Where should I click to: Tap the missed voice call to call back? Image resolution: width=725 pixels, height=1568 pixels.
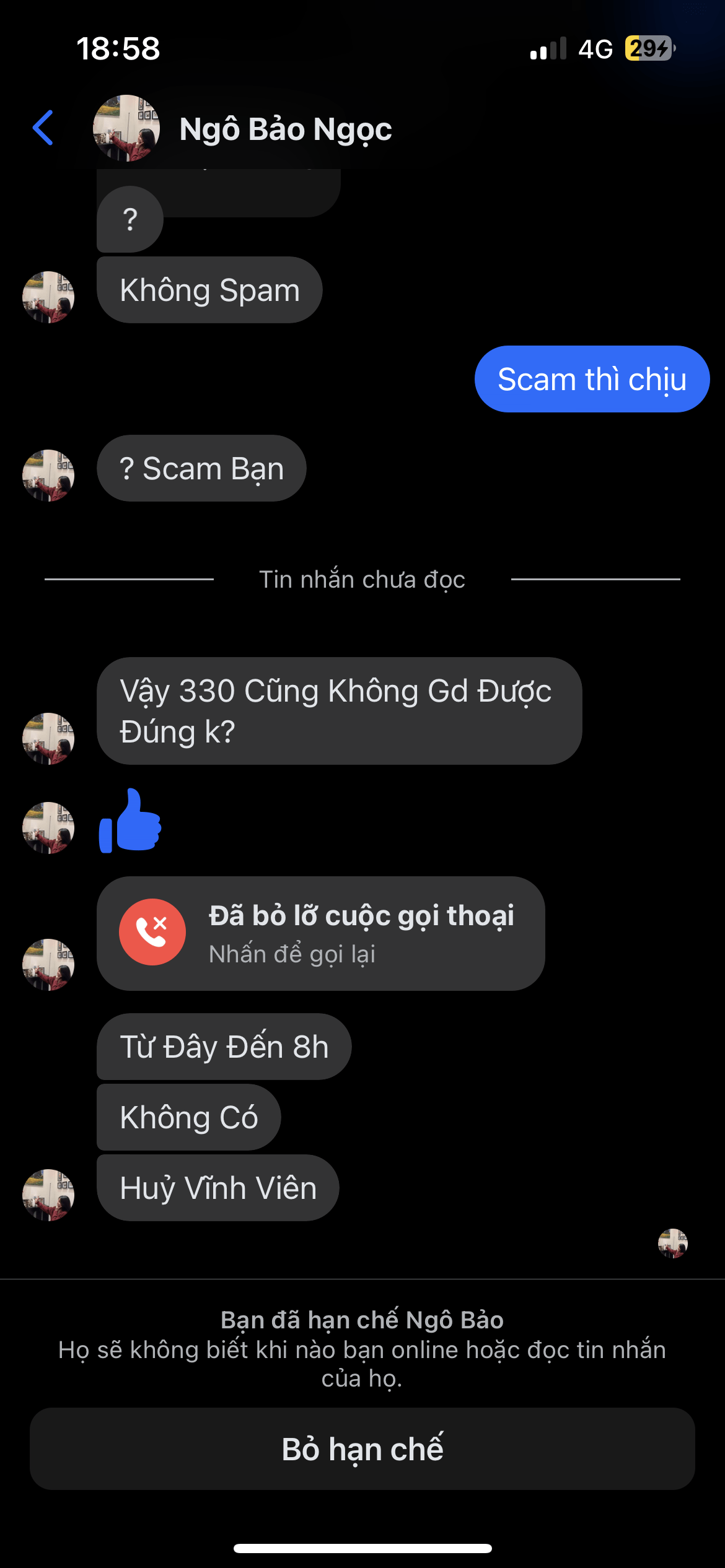tap(320, 933)
